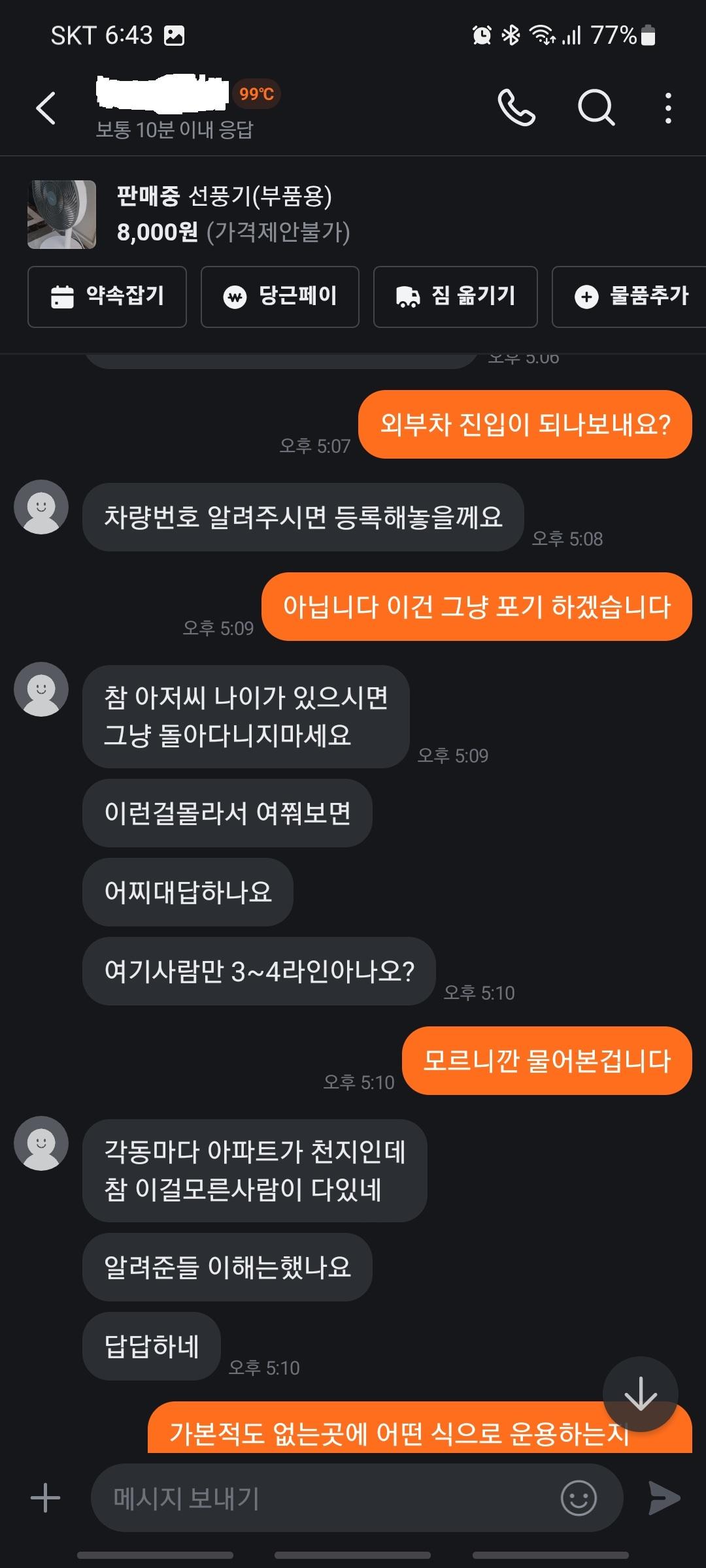View seller profile from the 차량번호 message avatar
706x1568 pixels.
[41, 508]
